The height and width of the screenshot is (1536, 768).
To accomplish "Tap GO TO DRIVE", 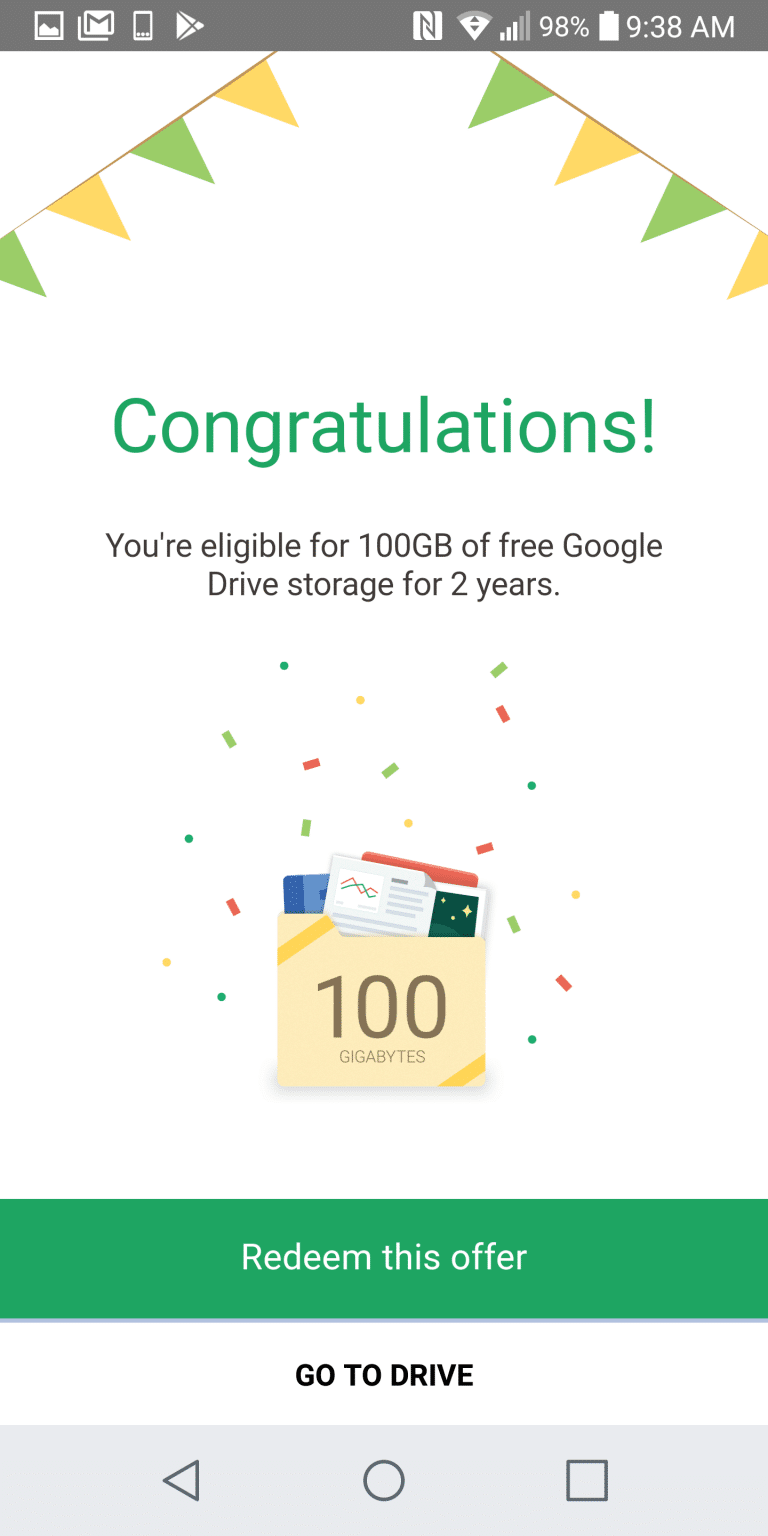I will [384, 1375].
